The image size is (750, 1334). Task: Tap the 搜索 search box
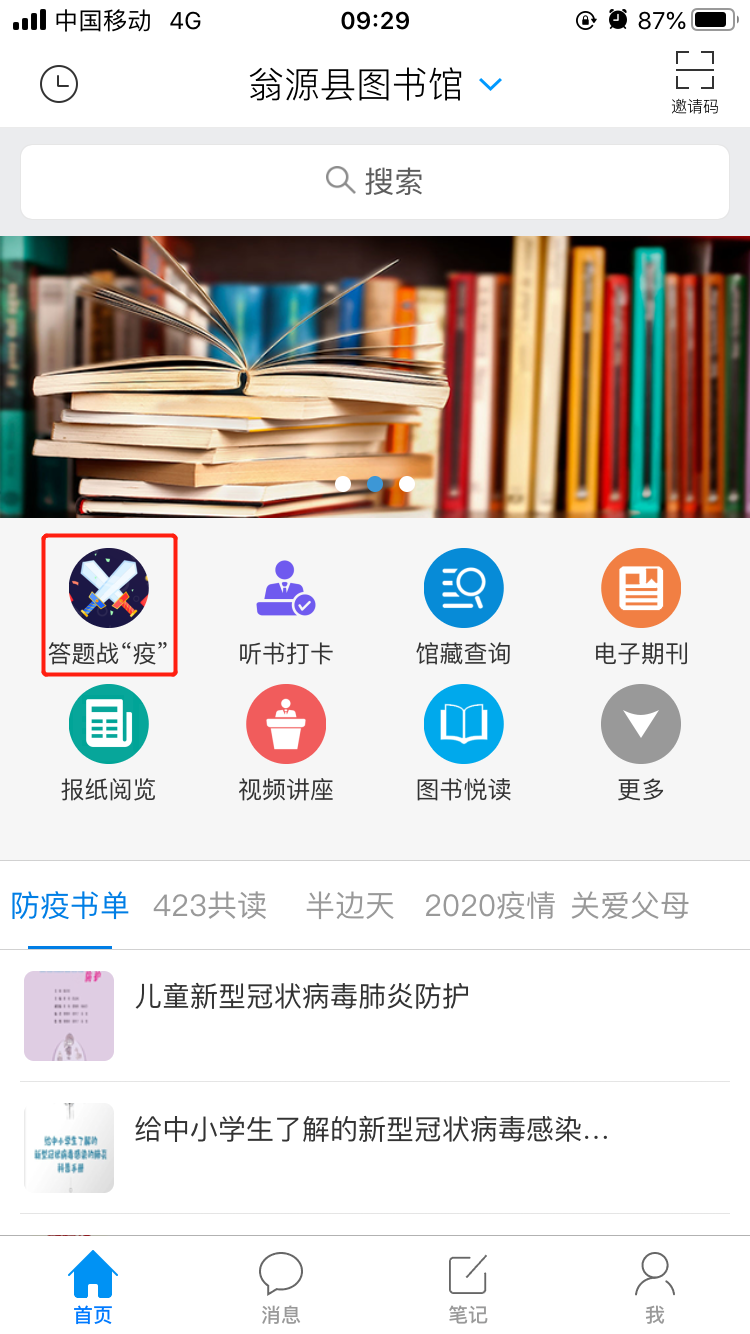375,181
